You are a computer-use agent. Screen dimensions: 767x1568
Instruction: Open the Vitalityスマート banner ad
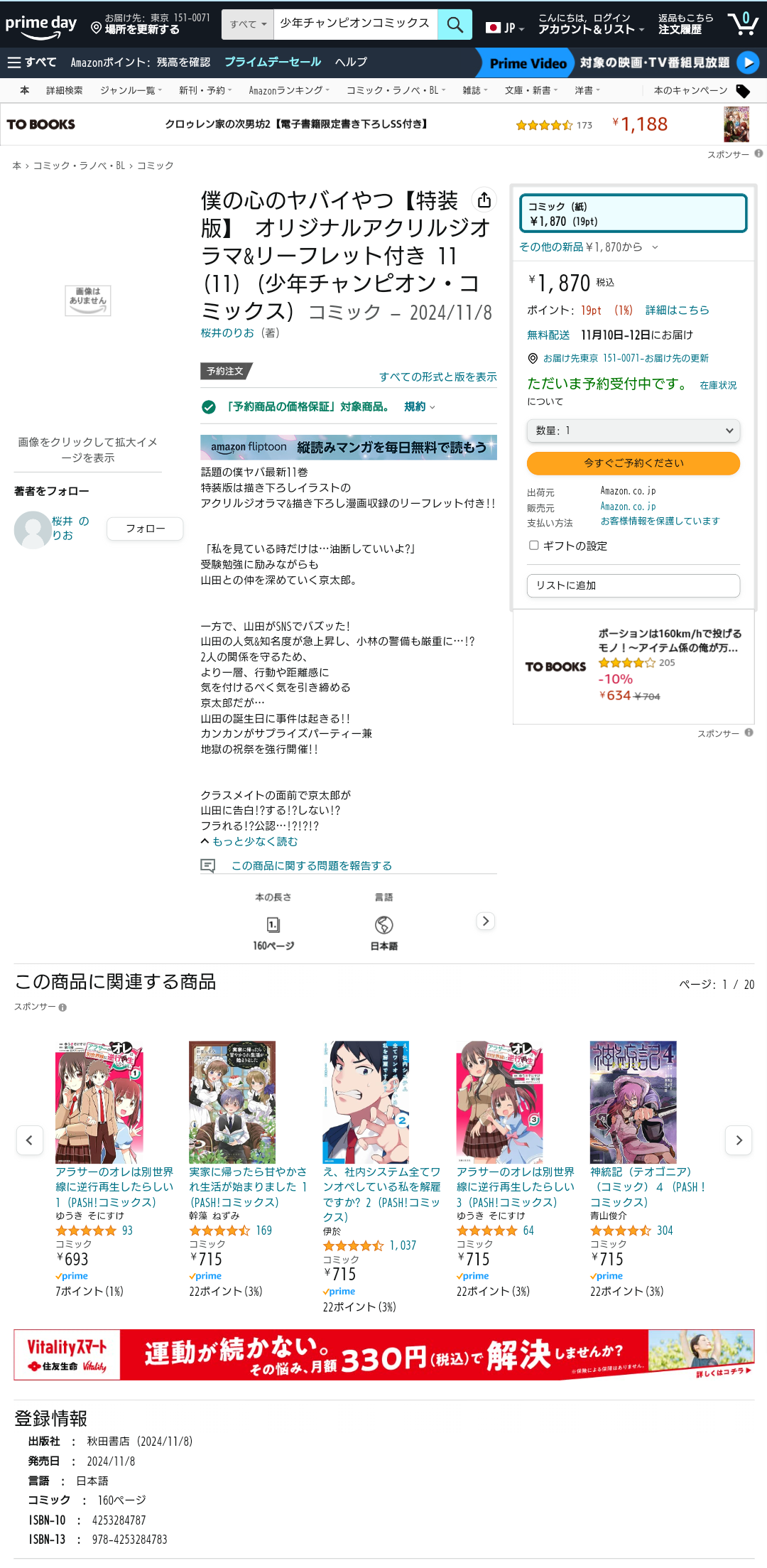pyautogui.click(x=383, y=1355)
